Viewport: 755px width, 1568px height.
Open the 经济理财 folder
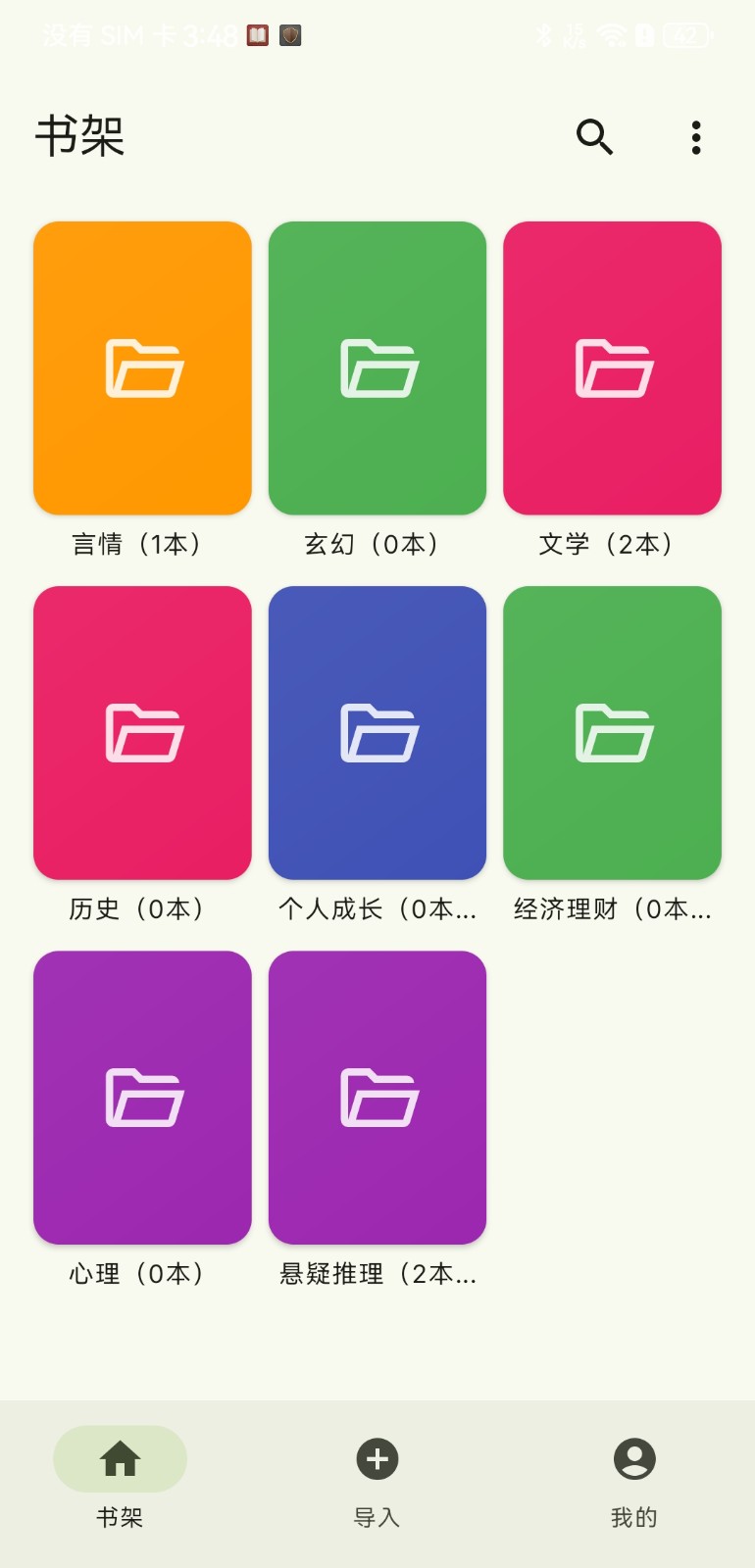pyautogui.click(x=612, y=733)
